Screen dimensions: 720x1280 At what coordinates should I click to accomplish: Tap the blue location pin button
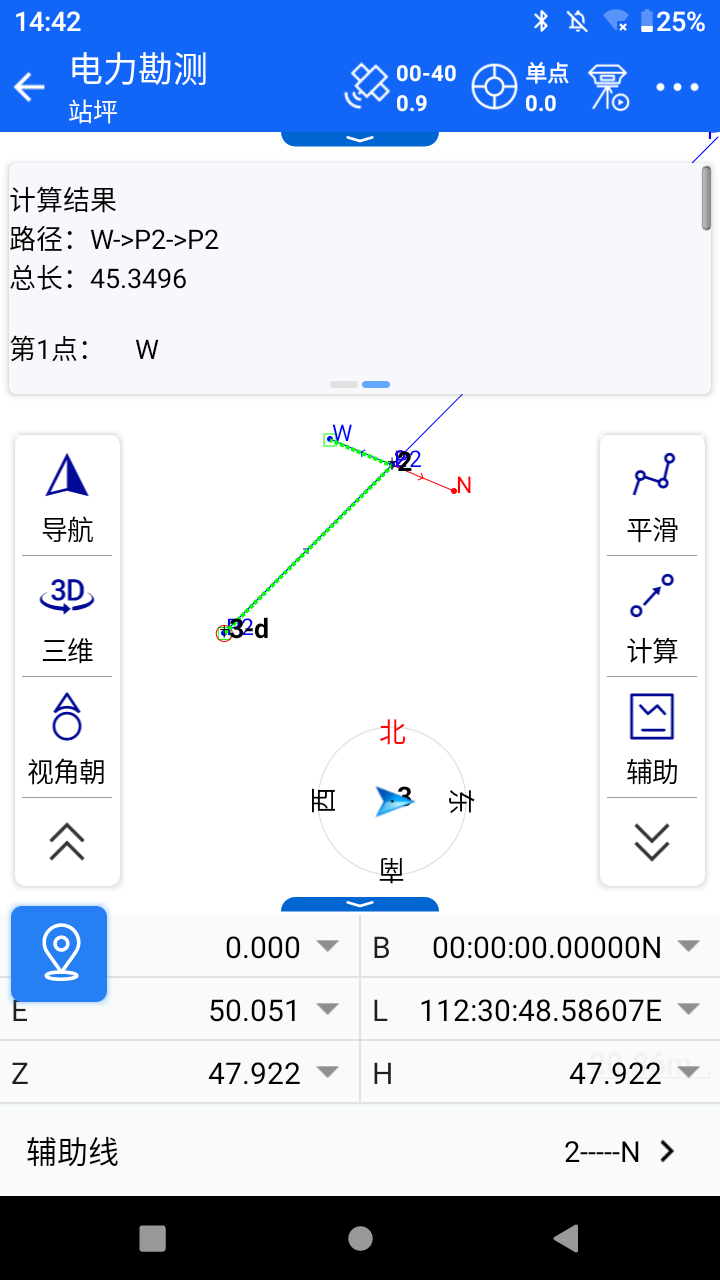[59, 954]
